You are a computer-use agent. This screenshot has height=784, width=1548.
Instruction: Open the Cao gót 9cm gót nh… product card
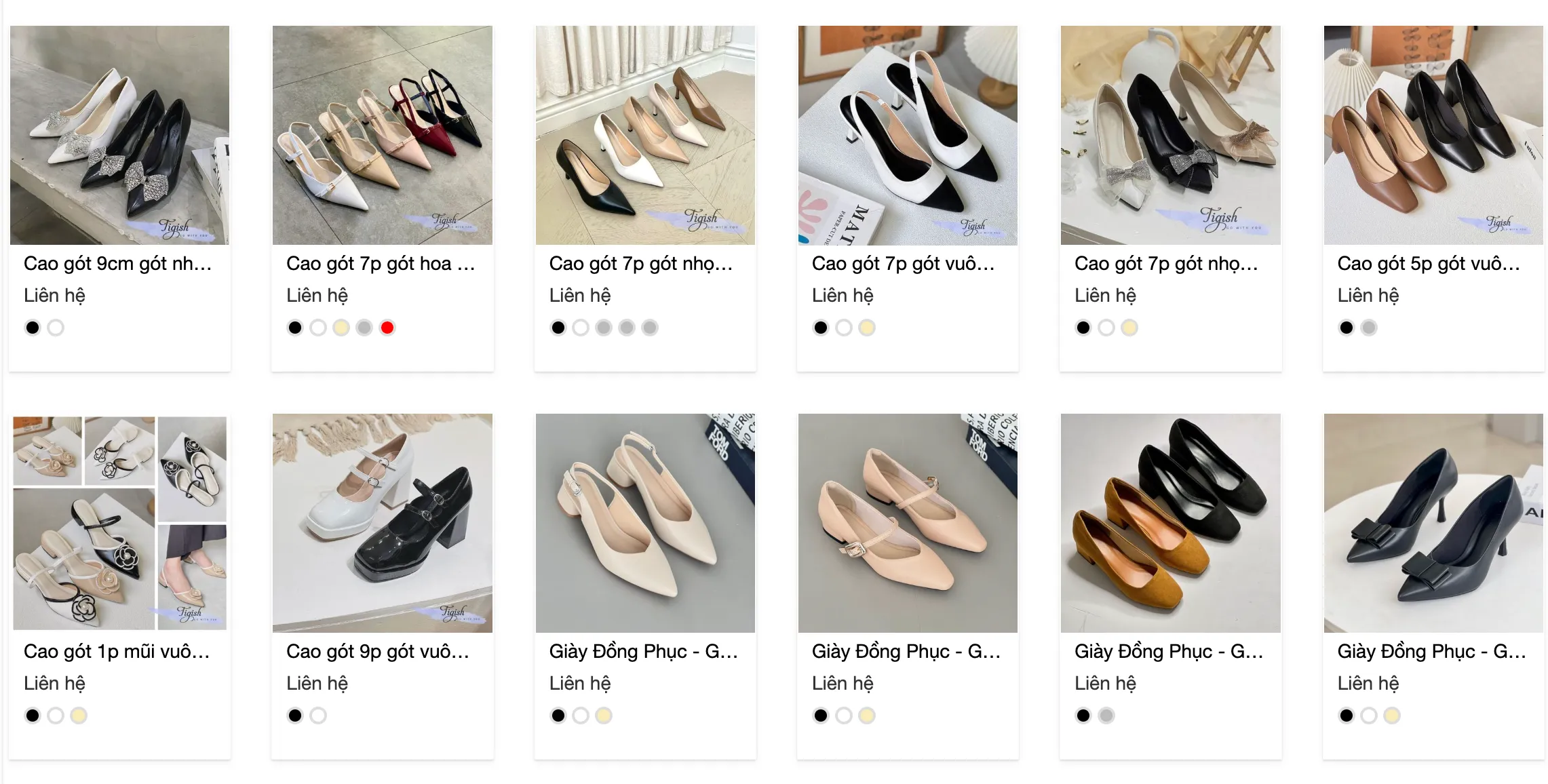click(119, 136)
